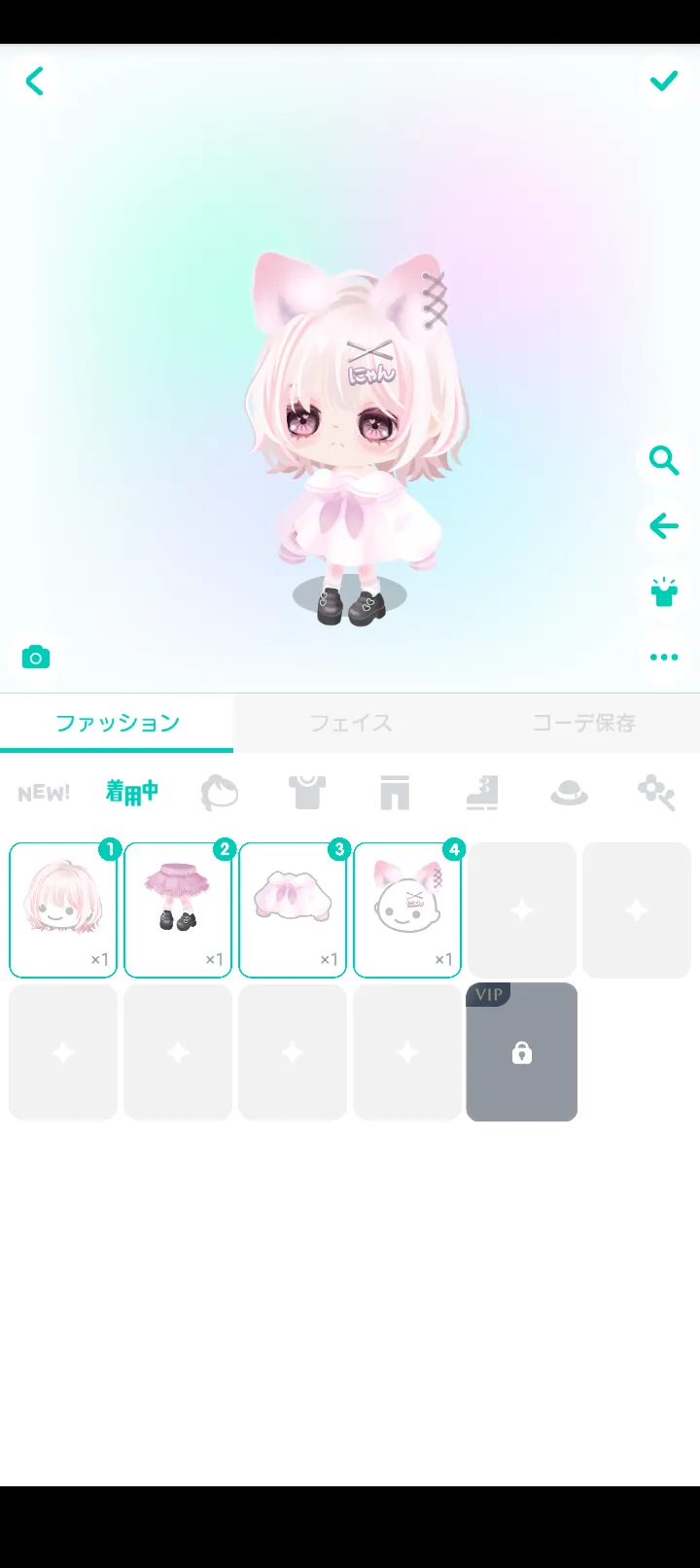
Task: Undo with the left arrow icon
Action: 664,526
